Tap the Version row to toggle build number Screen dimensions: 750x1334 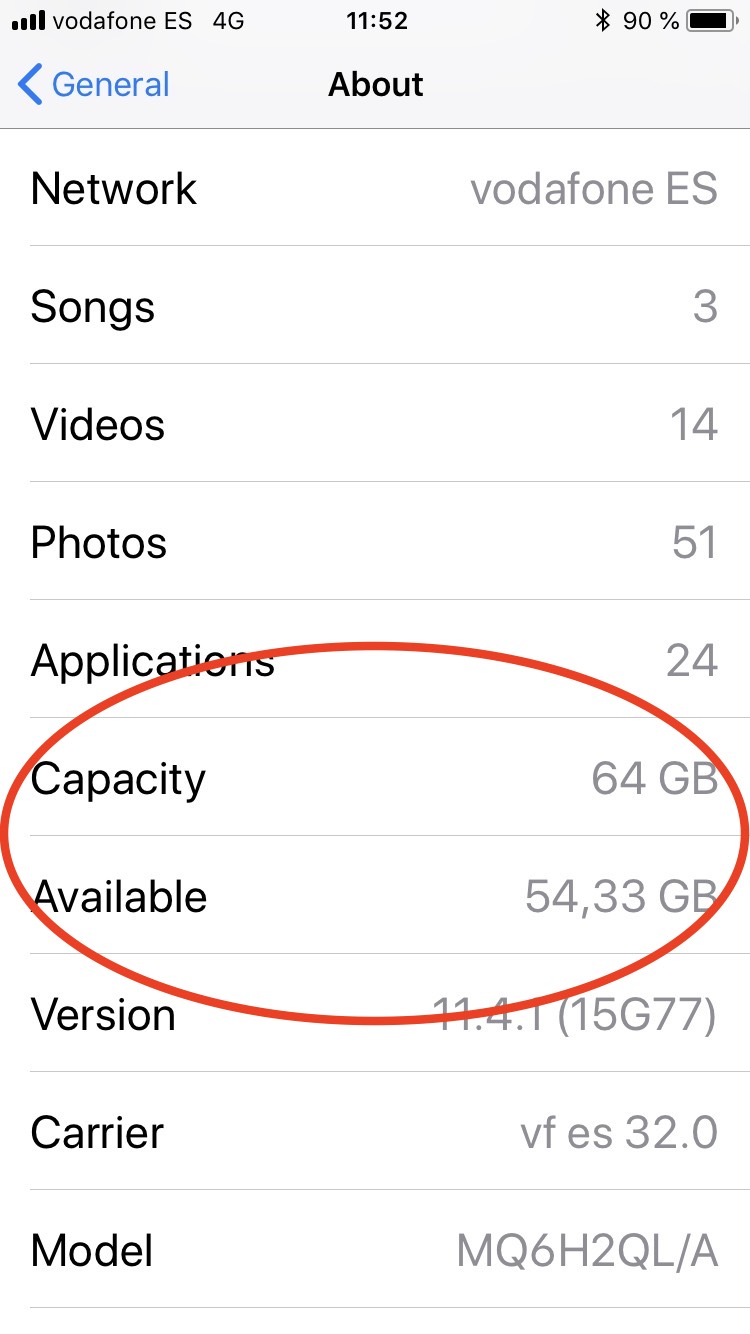point(375,1013)
